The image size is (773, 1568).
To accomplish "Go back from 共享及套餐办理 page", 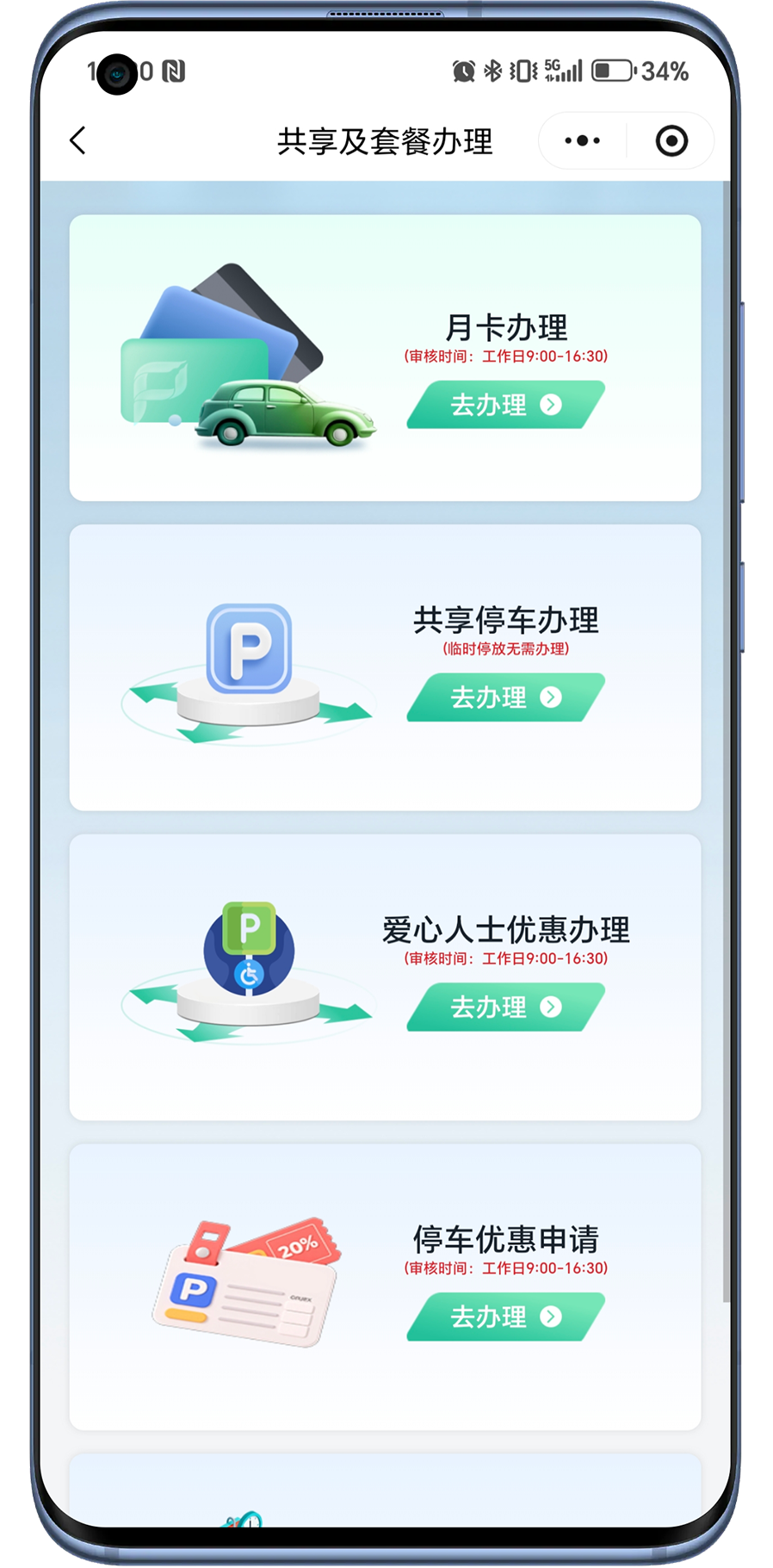I will [x=78, y=140].
